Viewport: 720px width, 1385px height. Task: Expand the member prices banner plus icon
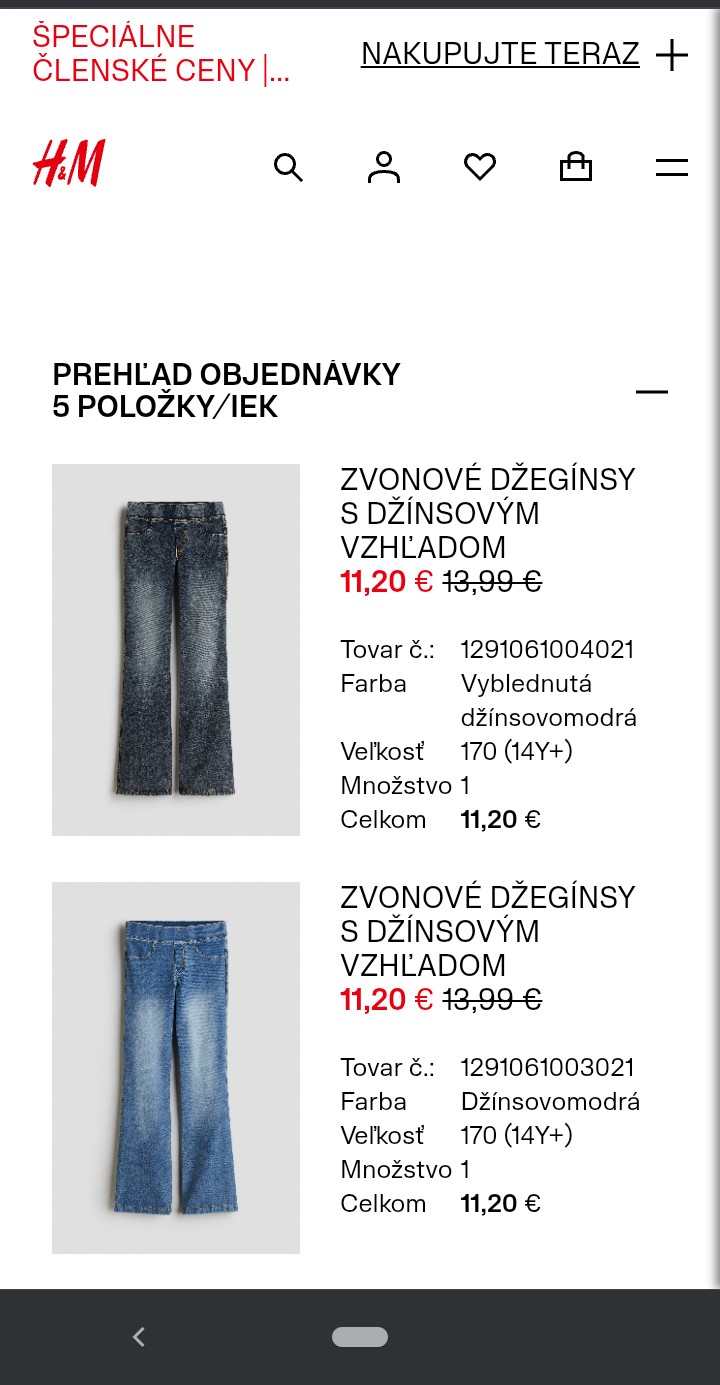click(672, 55)
